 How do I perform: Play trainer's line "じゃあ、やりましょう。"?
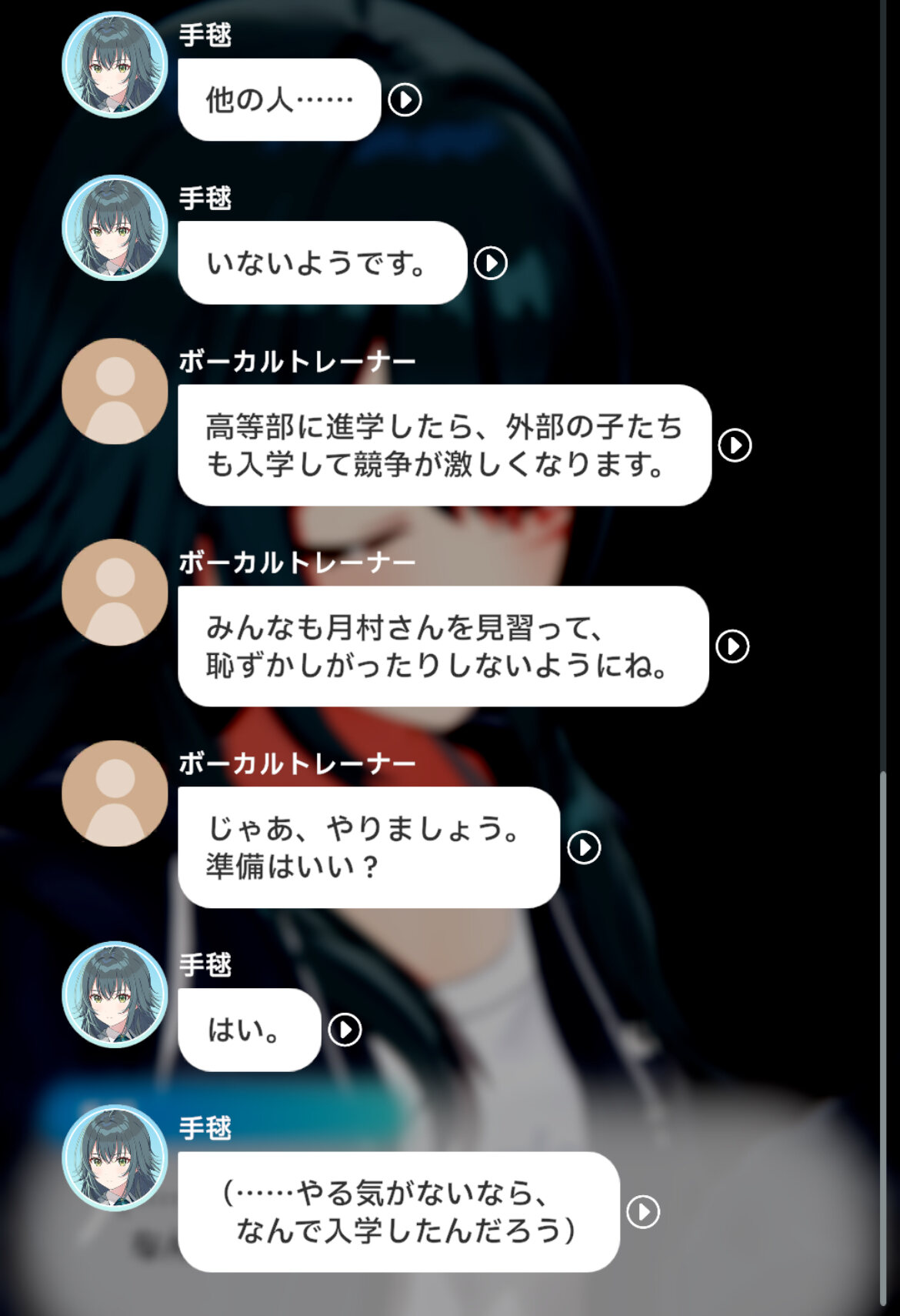click(584, 847)
